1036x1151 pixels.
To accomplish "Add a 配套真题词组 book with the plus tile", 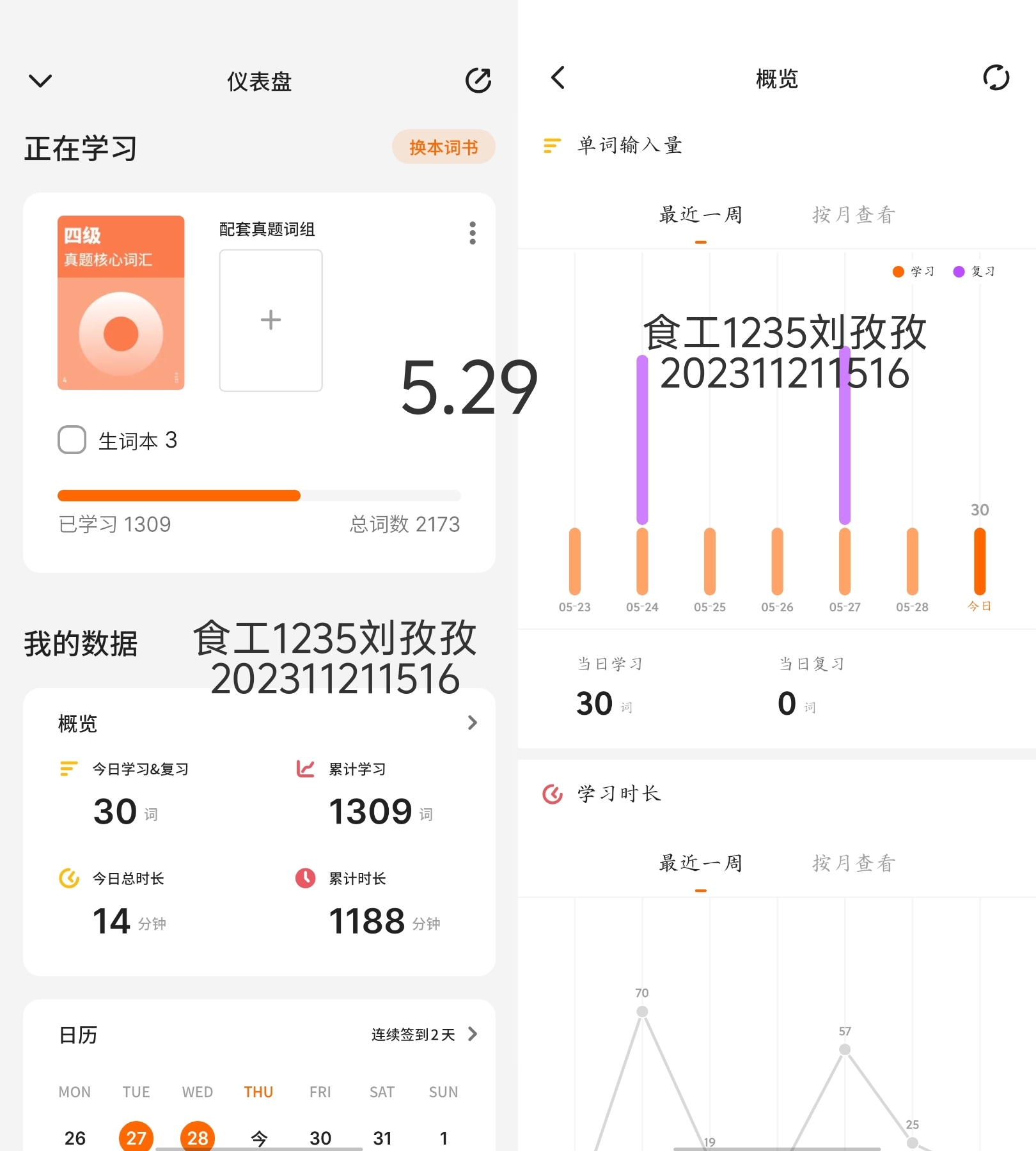I will [271, 320].
